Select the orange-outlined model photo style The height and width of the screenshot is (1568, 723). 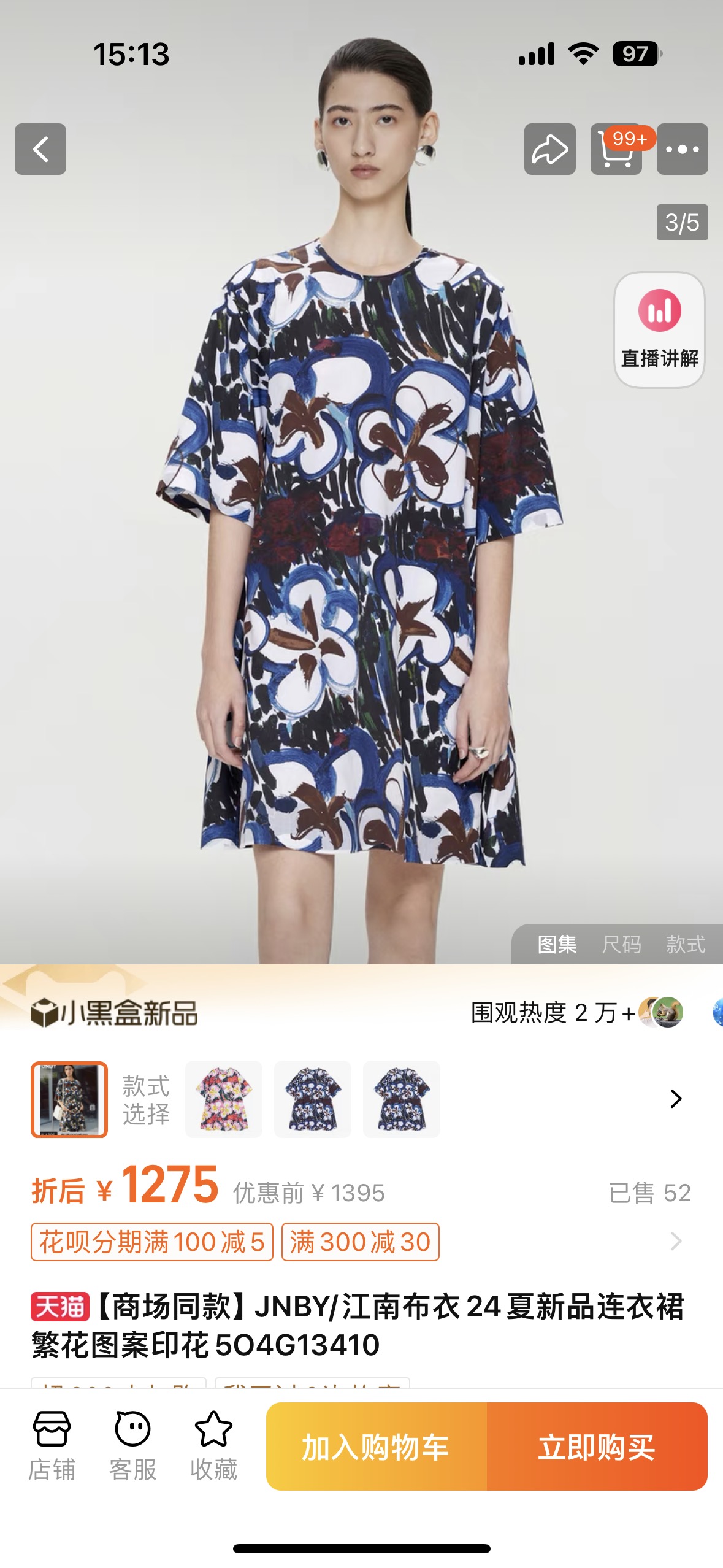tap(69, 1099)
